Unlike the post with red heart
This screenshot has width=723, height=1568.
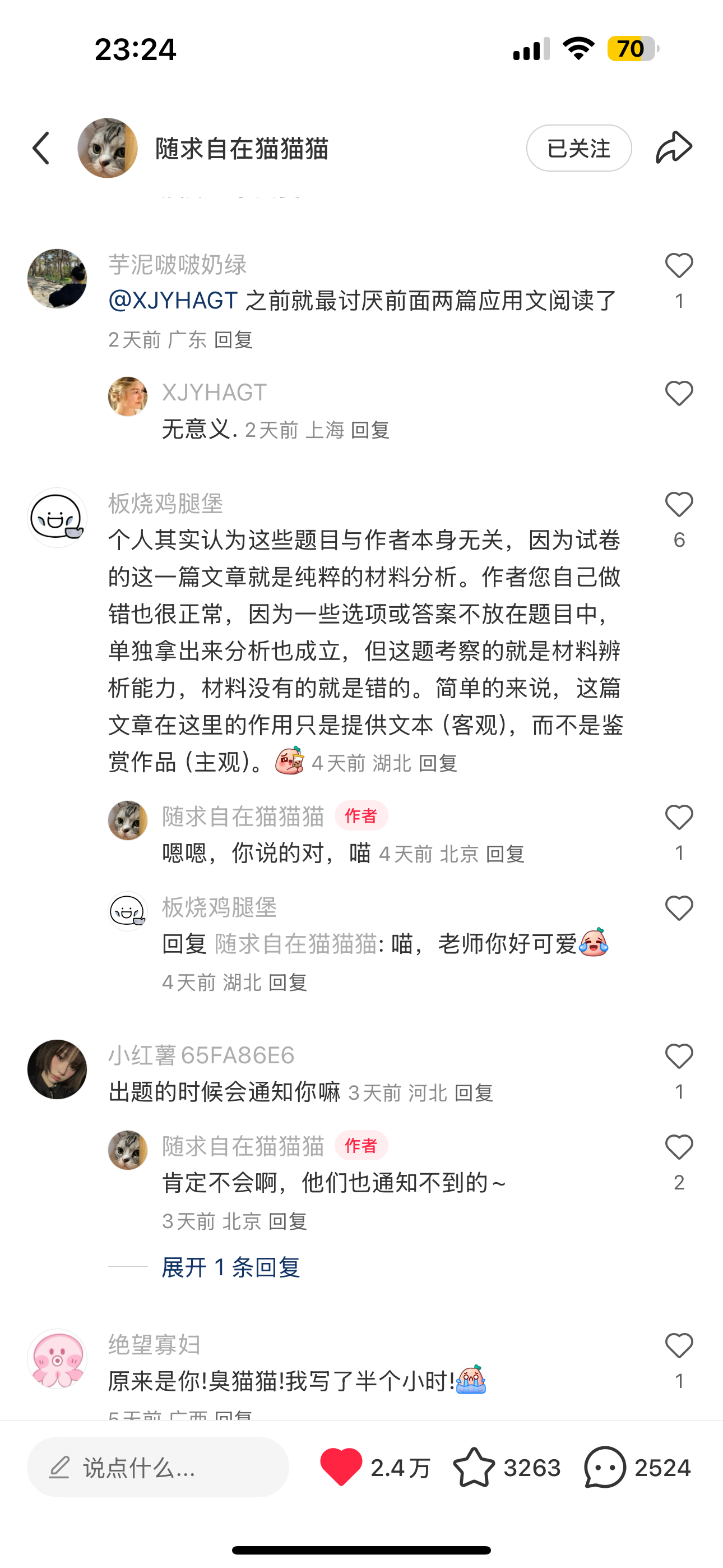pos(341,1468)
